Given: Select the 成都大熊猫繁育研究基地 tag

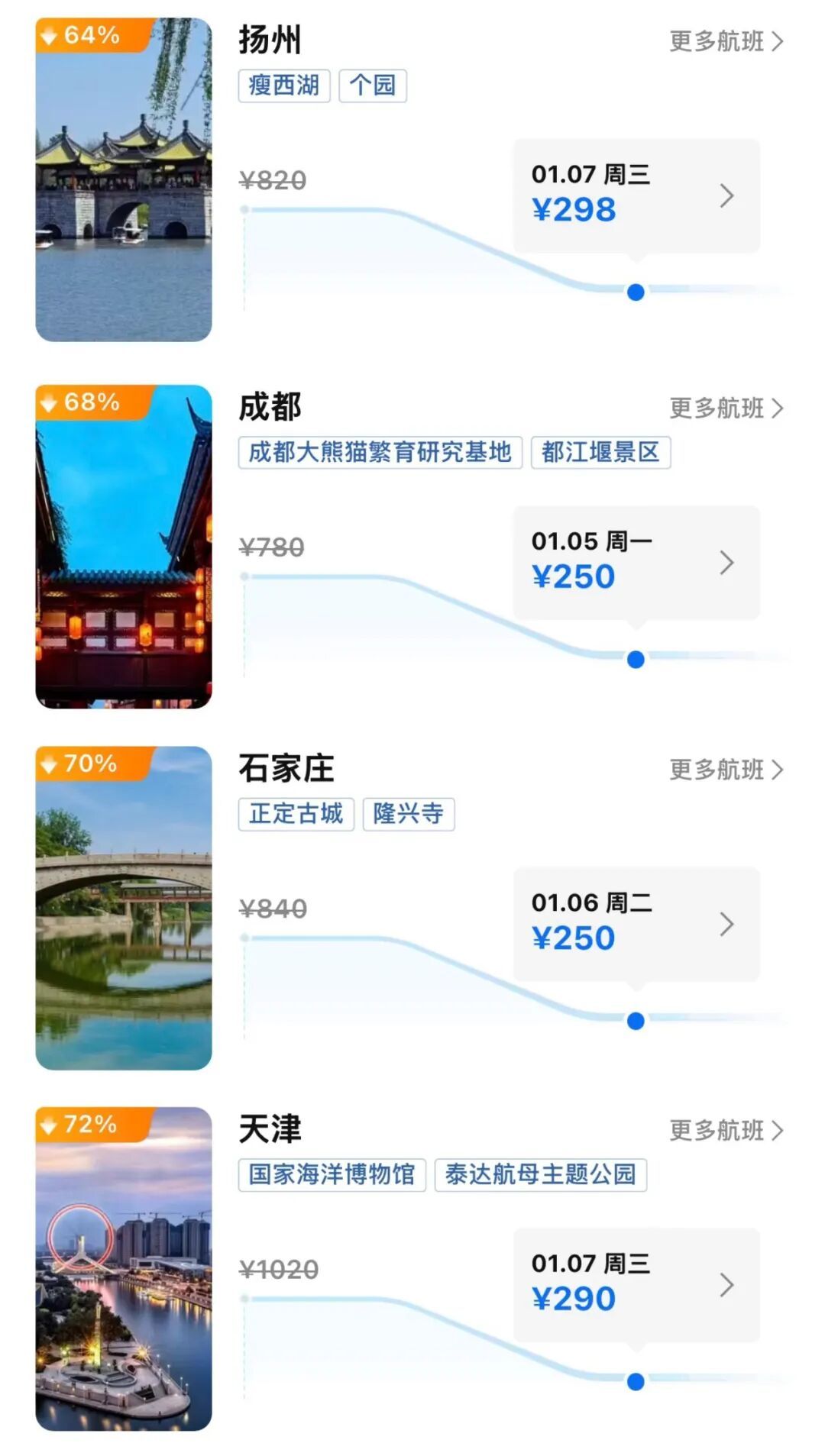Looking at the screenshot, I should (x=380, y=452).
